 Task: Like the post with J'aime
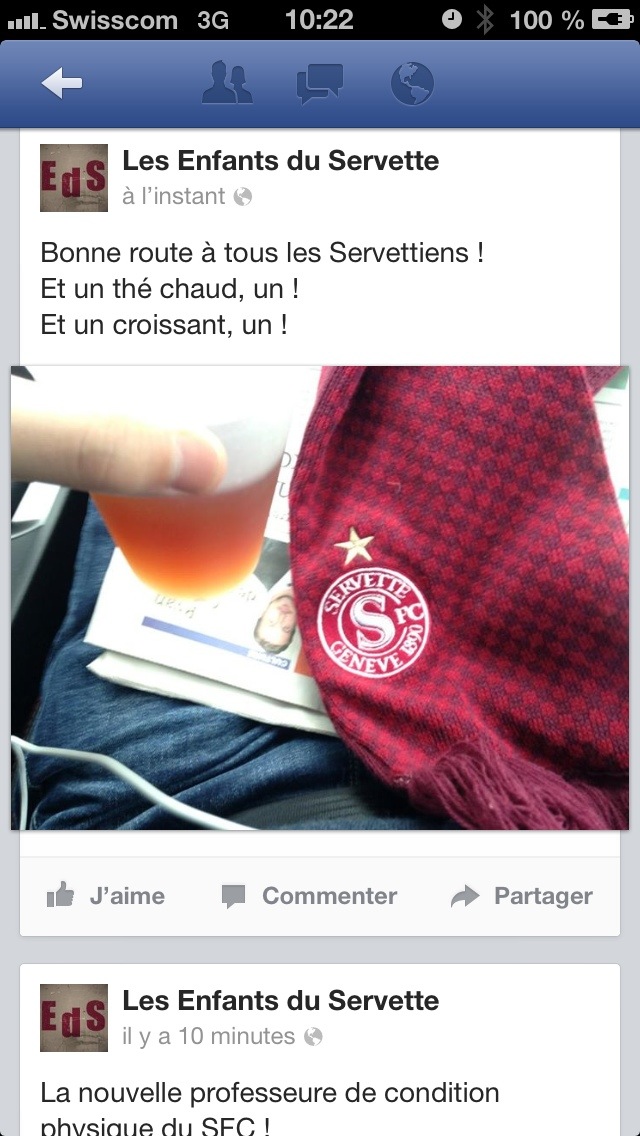106,896
